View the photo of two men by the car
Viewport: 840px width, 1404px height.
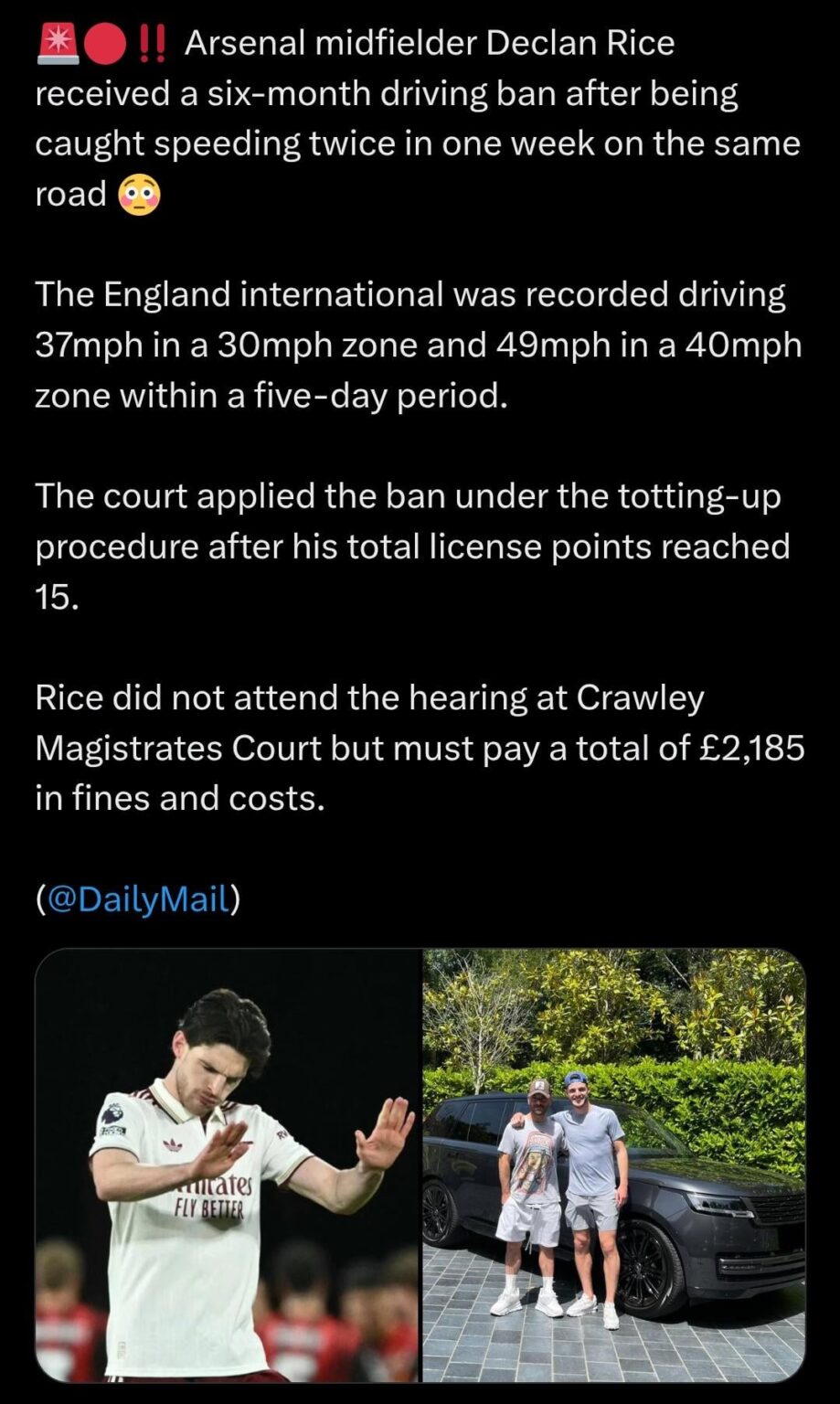[x=613, y=1164]
